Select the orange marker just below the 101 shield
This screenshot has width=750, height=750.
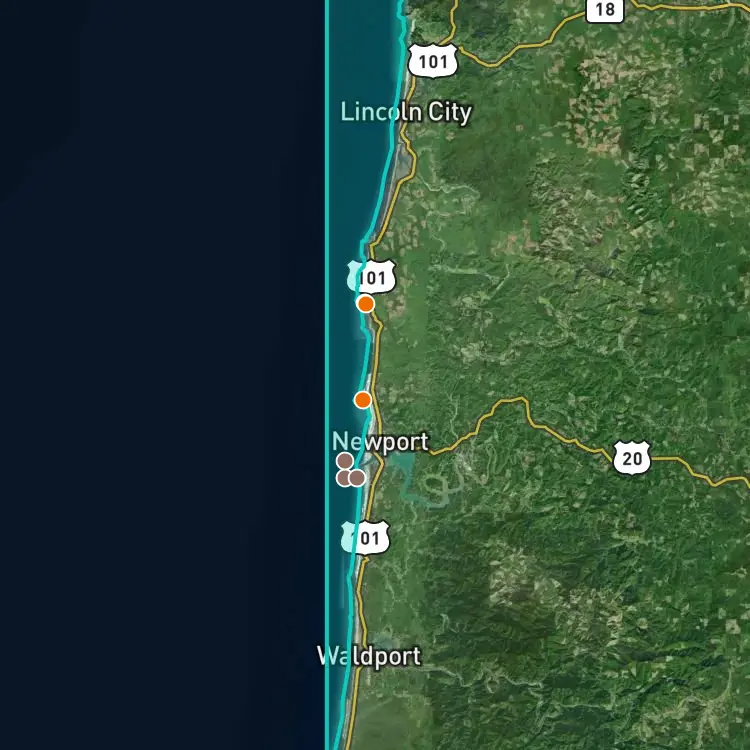tap(365, 304)
